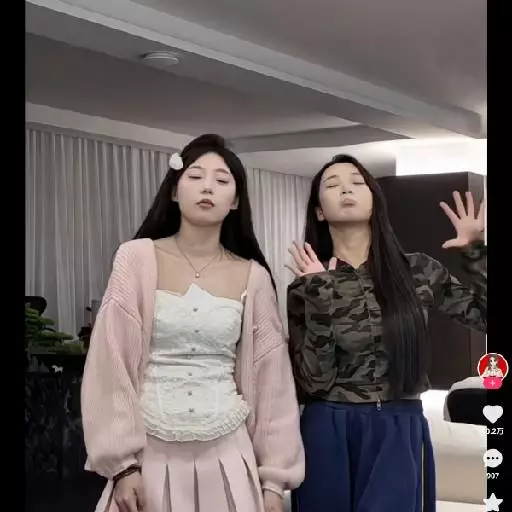Like this video with the heart icon
512x512 pixels.
tap(493, 414)
